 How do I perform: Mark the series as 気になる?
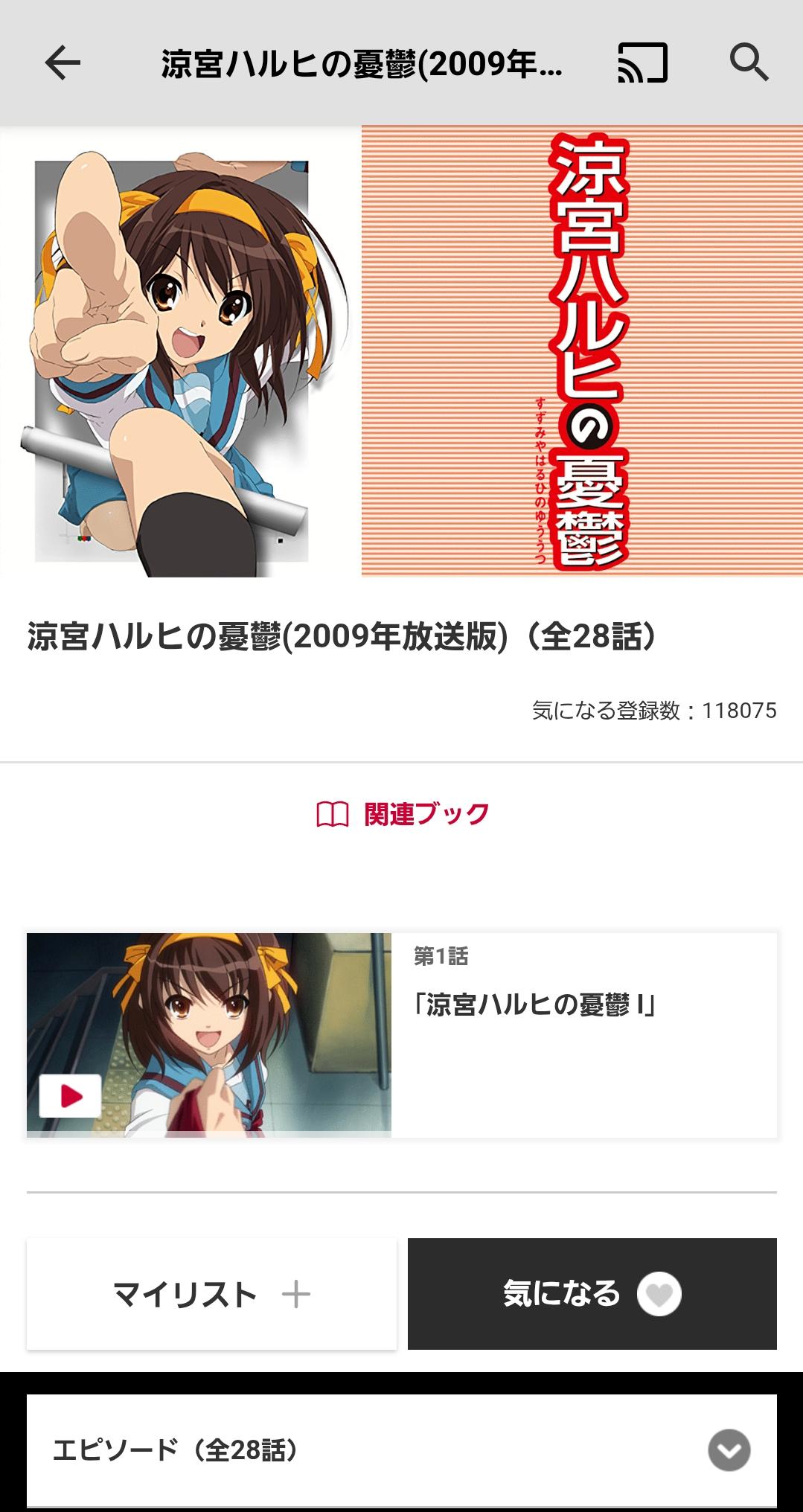(592, 1294)
